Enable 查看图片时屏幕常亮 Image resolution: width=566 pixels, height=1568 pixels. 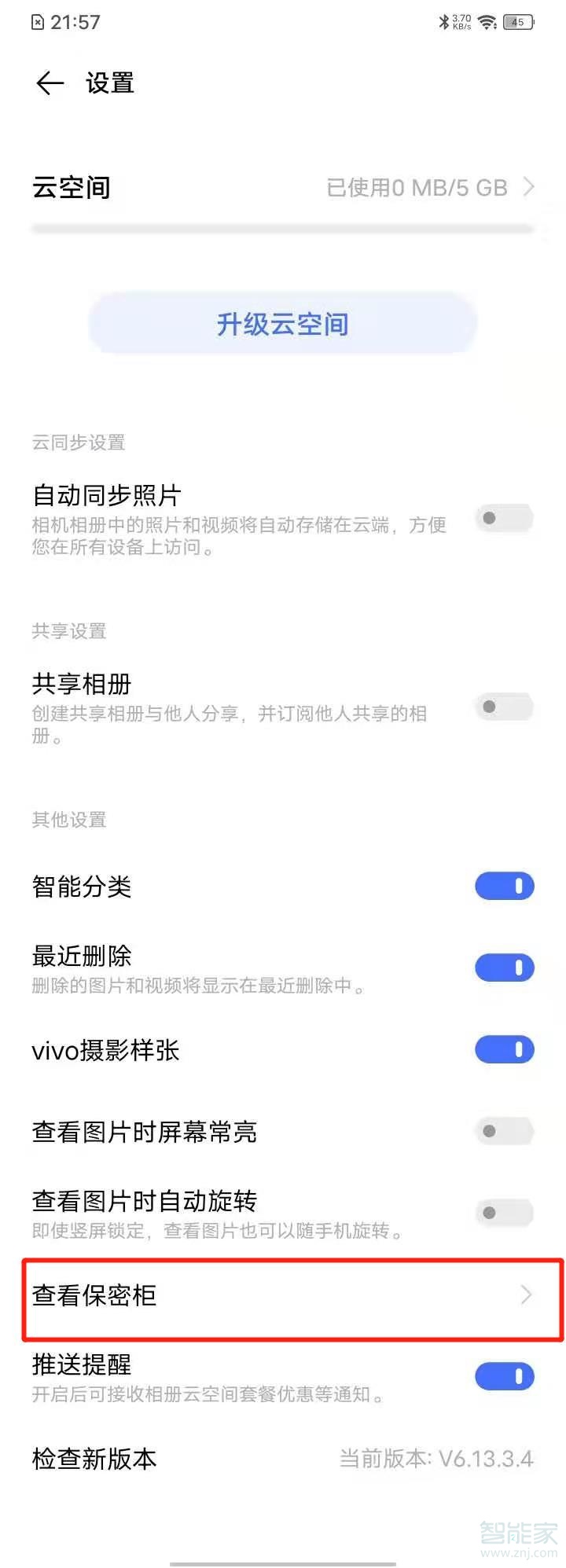[504, 1132]
